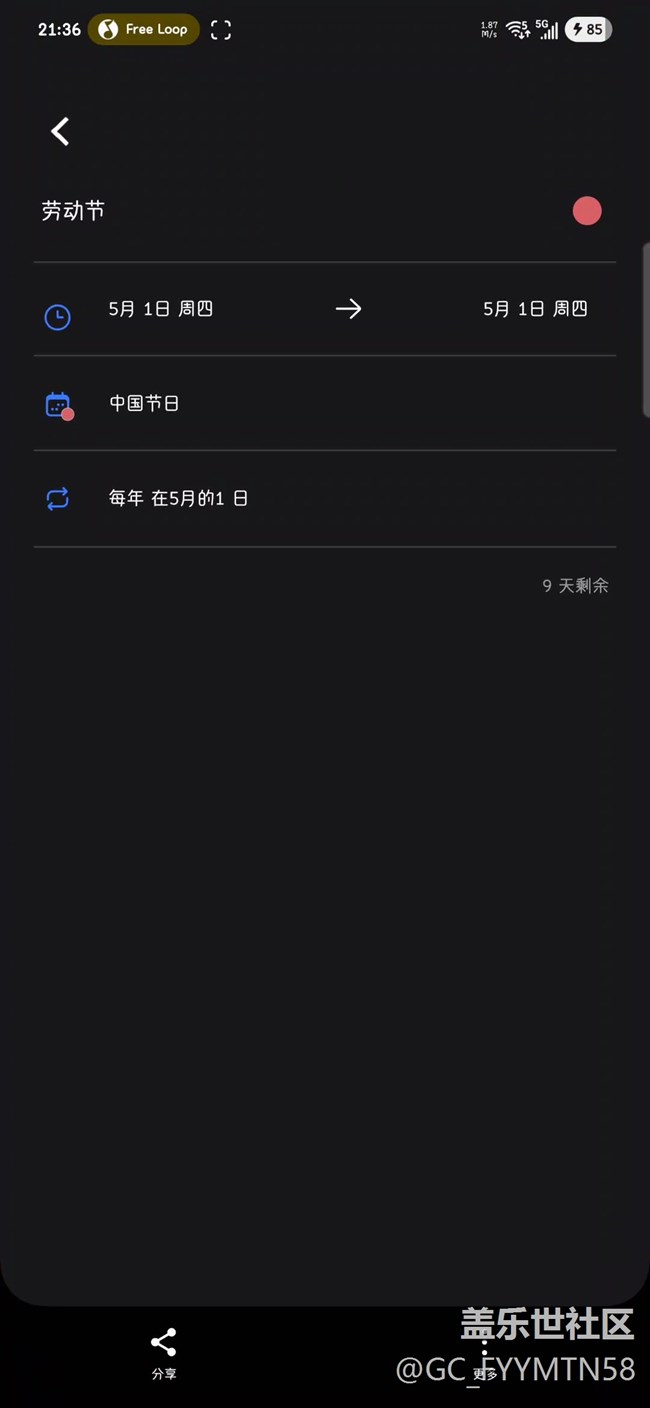Open the 中国节日 calendar row
Image resolution: width=650 pixels, height=1408 pixels.
tap(325, 403)
